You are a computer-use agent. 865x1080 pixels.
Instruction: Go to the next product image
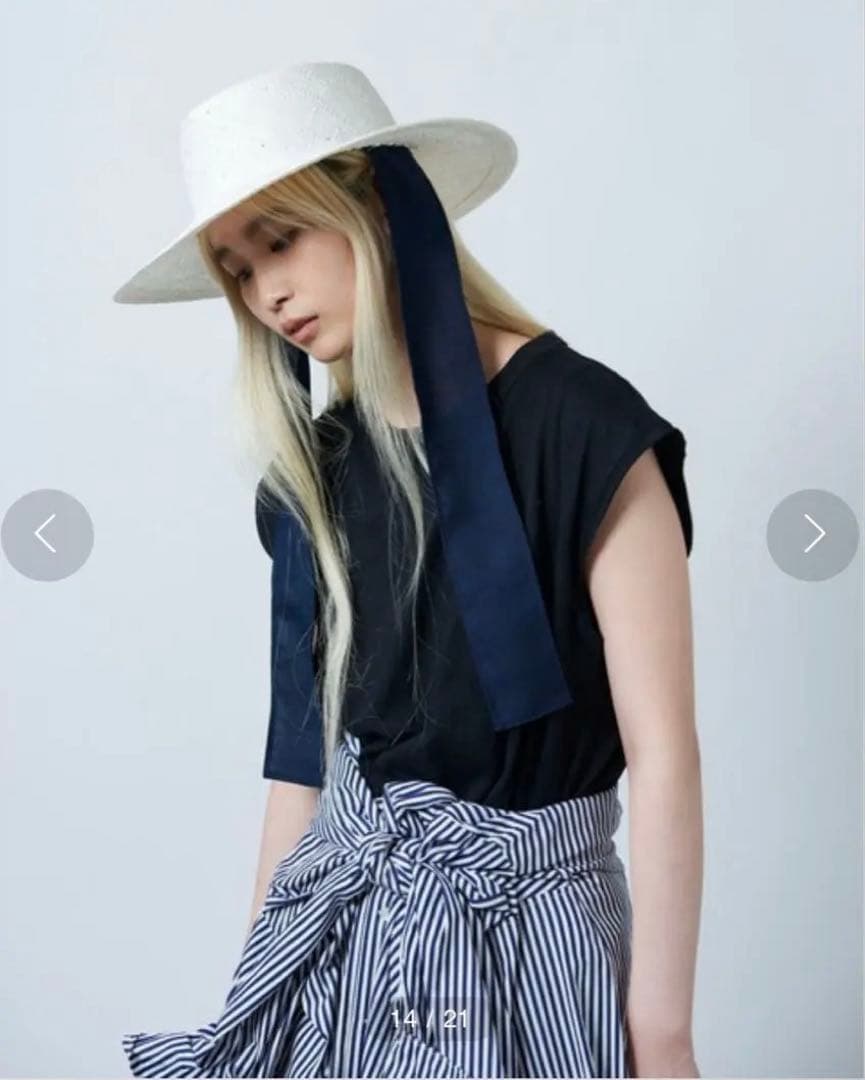click(x=812, y=535)
